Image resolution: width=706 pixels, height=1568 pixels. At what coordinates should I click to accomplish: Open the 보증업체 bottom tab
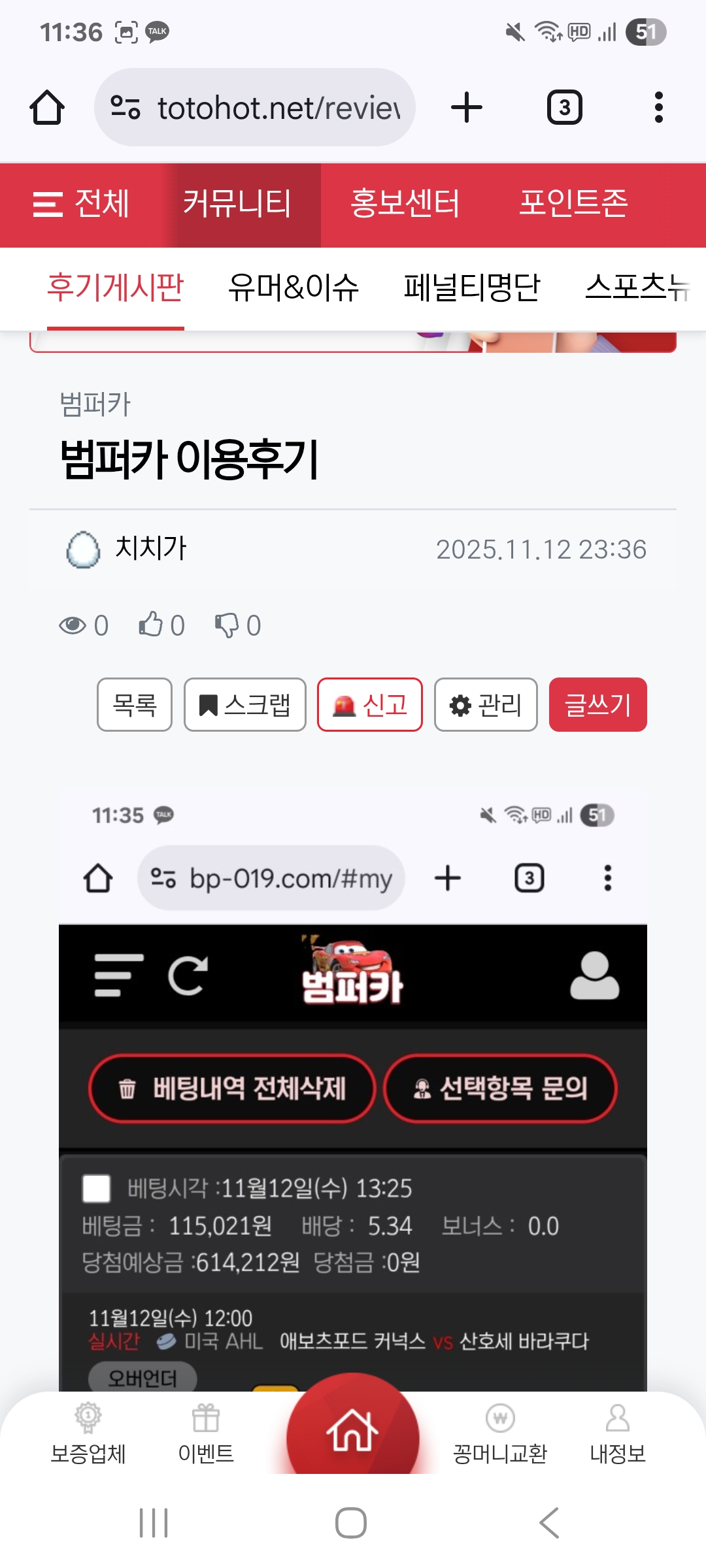coord(88,1435)
